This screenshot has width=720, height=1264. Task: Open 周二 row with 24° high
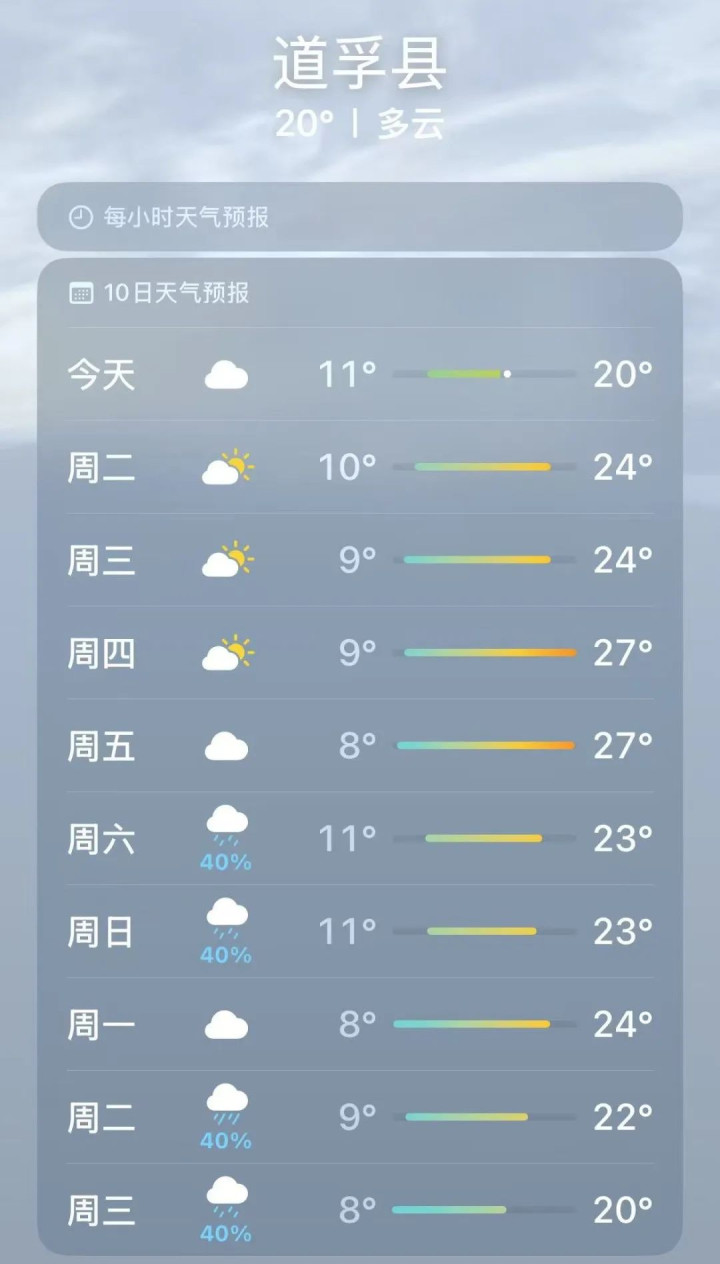coord(360,467)
